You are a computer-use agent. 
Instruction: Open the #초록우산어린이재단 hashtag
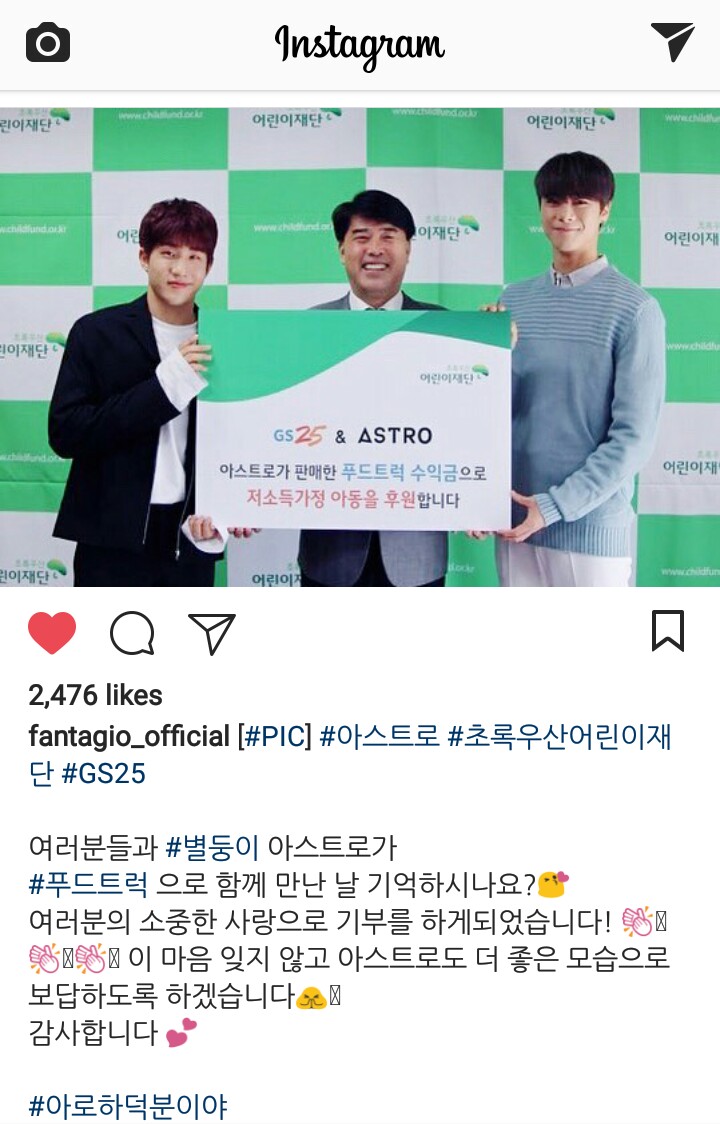558,737
